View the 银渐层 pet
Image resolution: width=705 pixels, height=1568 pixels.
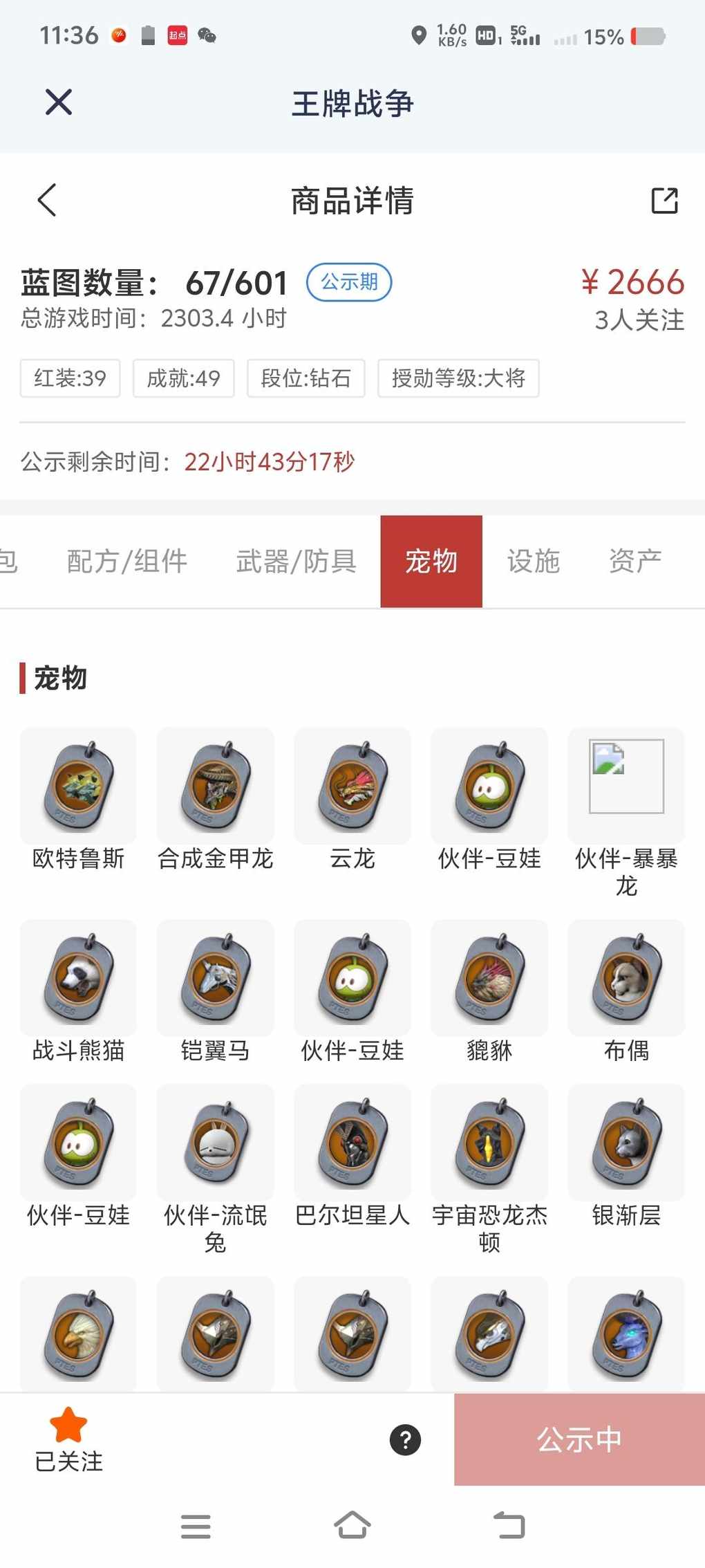pyautogui.click(x=626, y=1143)
